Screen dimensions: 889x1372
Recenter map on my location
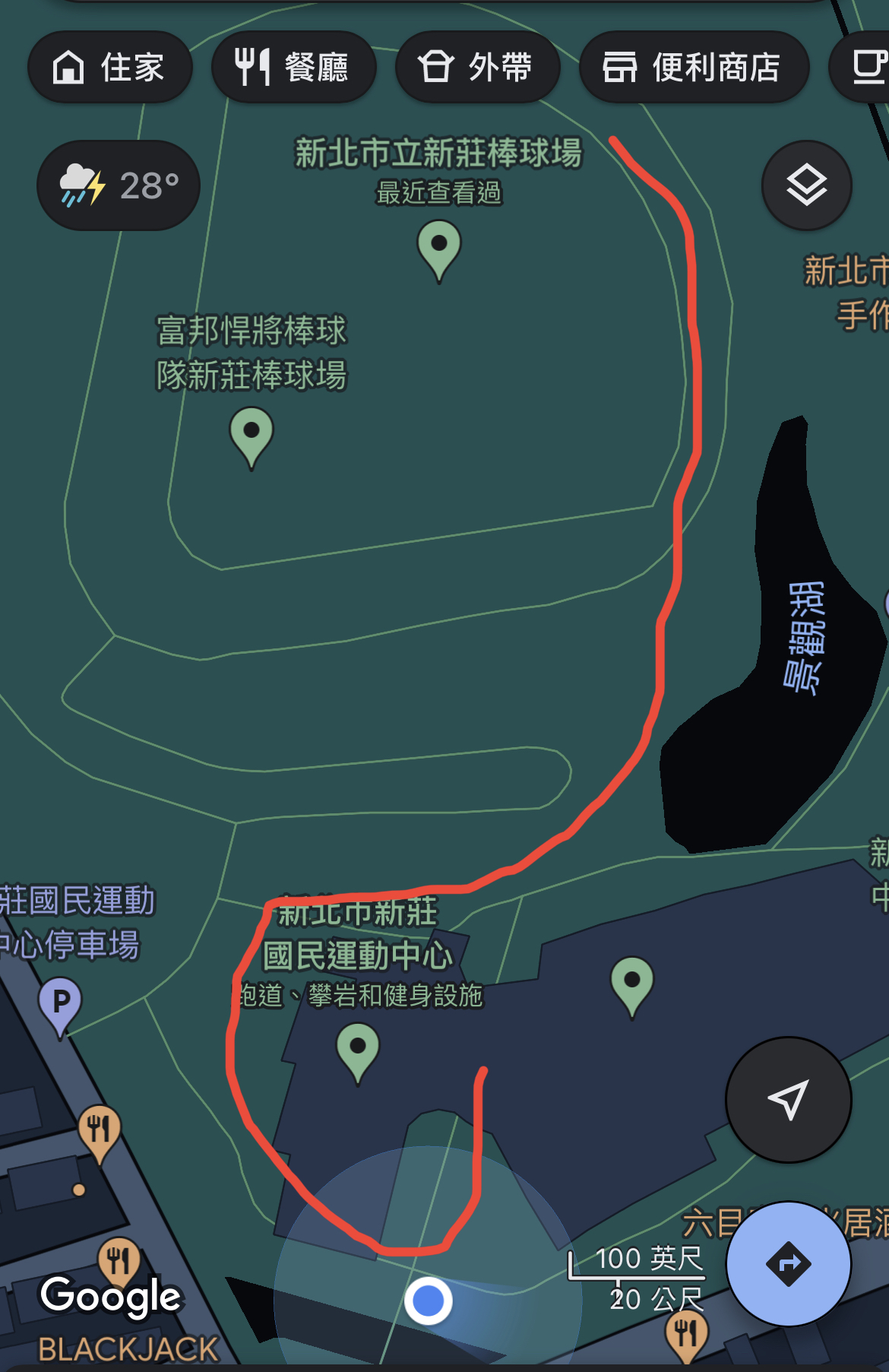coord(788,1099)
